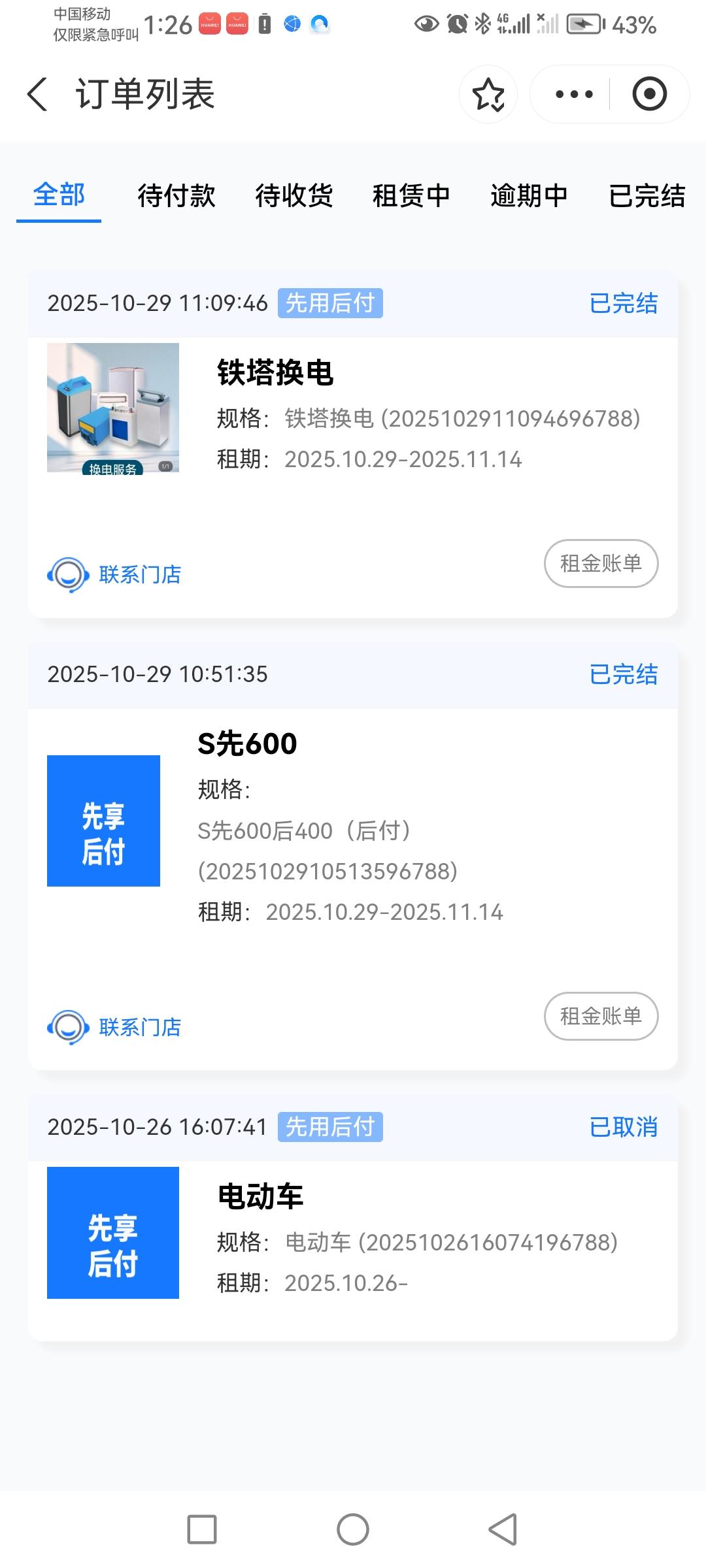Show recent apps with the square button
The image size is (706, 1568).
202,1529
